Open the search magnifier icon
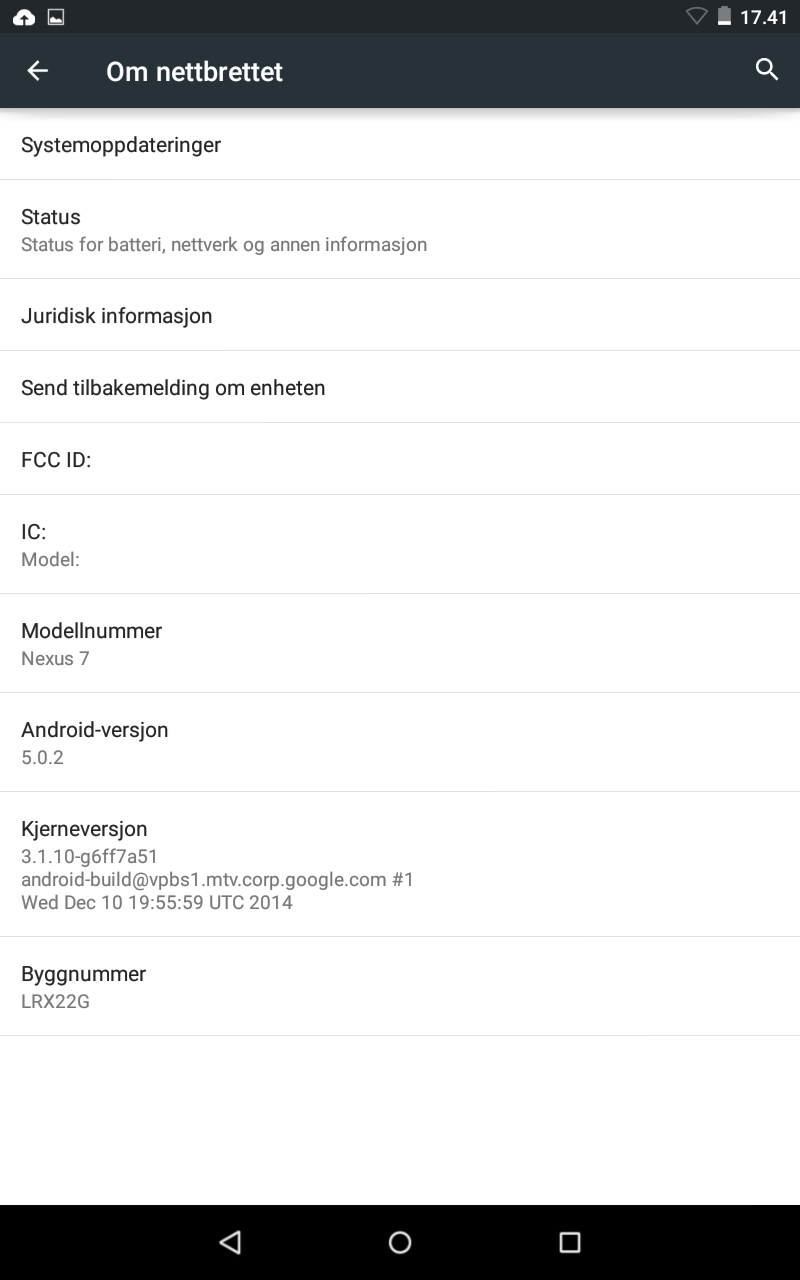Image resolution: width=800 pixels, height=1280 pixels. (767, 70)
